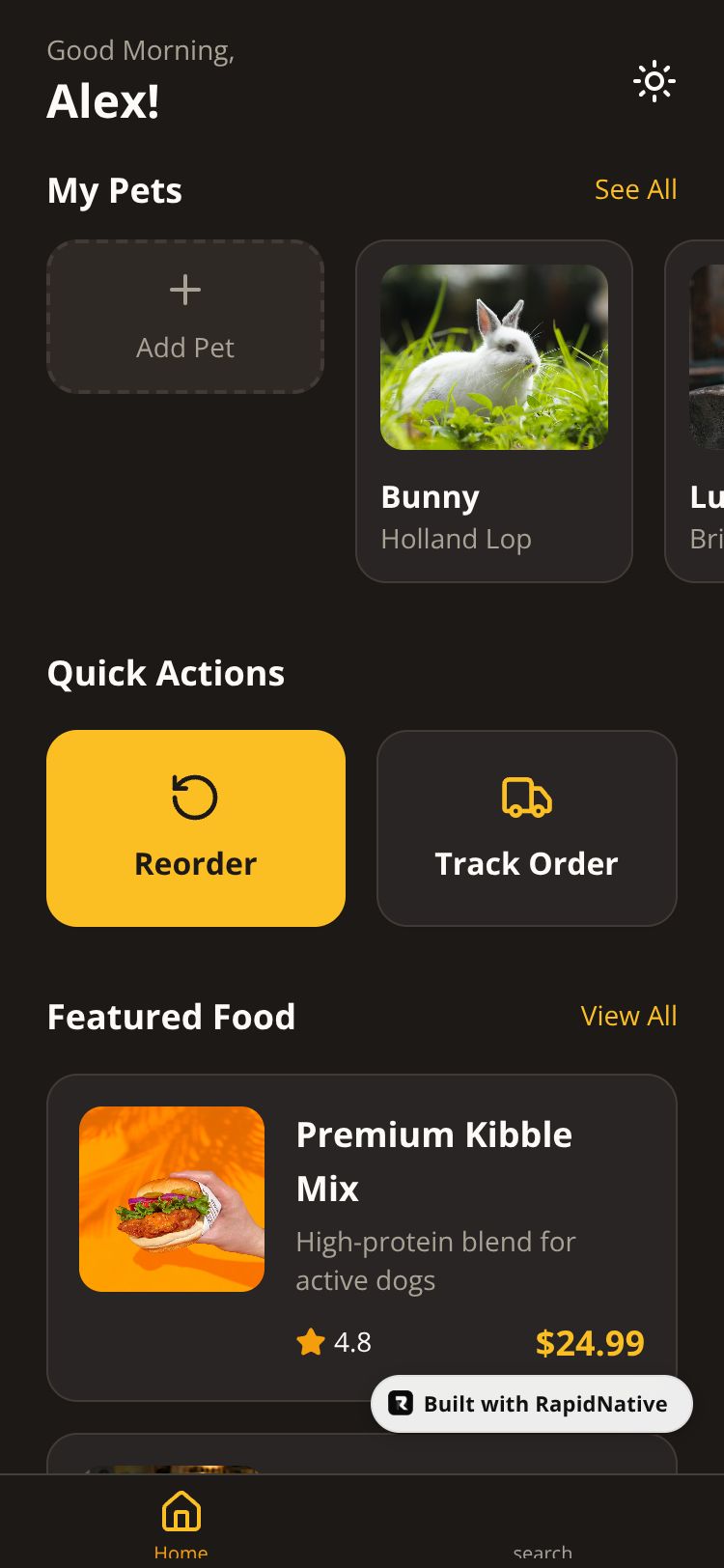Tap the Built with RapidNative badge
Screen dimensions: 724x1568
[532, 1404]
